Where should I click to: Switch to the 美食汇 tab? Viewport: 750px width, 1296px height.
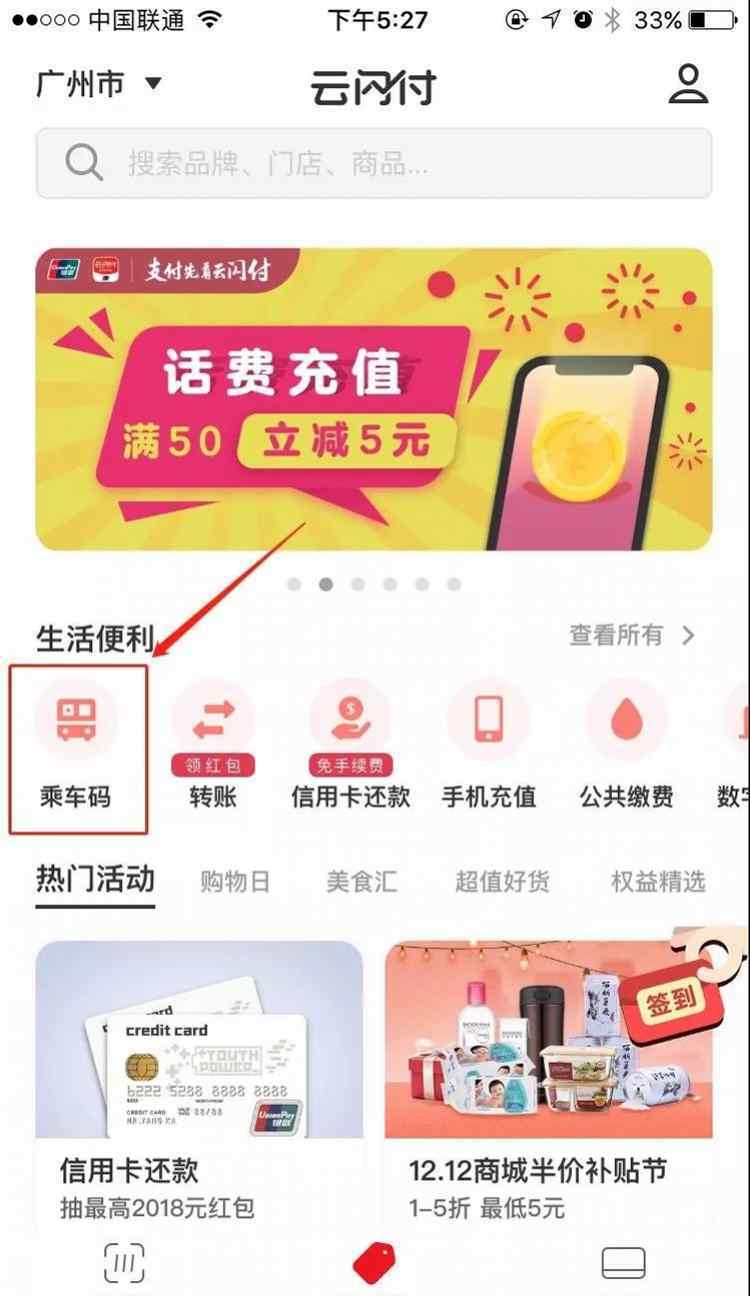[361, 882]
